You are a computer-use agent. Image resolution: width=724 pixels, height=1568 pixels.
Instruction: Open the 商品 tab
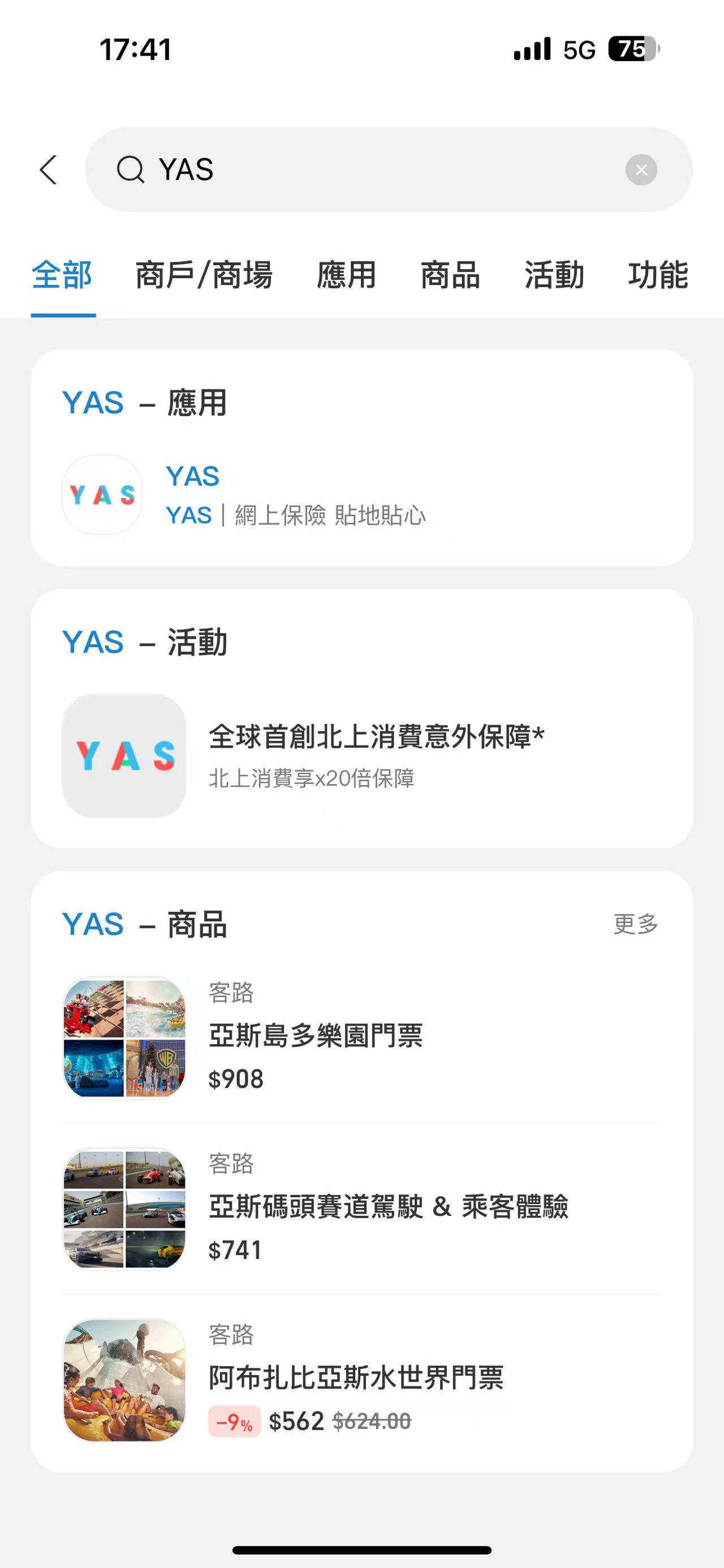point(451,275)
